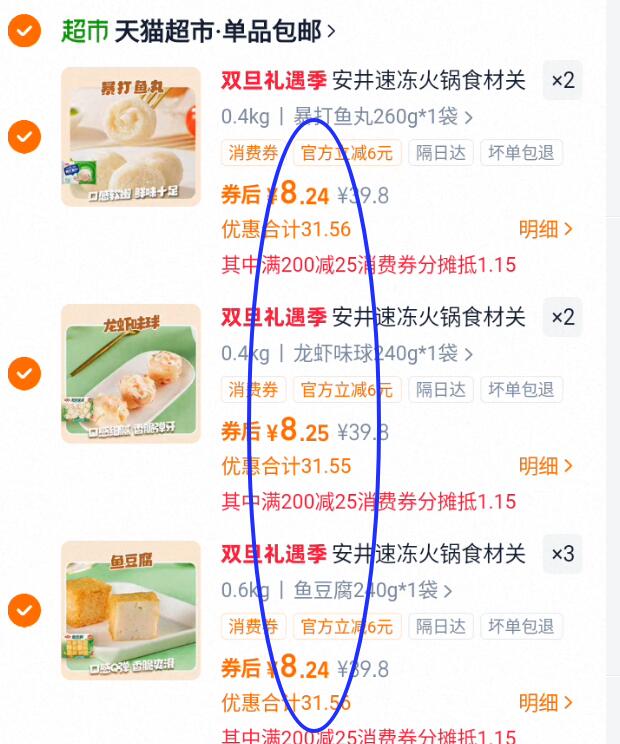Image resolution: width=620 pixels, height=744 pixels.
Task: View 明细 for the 优惠合计31.56 鱼丸 item
Action: [x=546, y=229]
